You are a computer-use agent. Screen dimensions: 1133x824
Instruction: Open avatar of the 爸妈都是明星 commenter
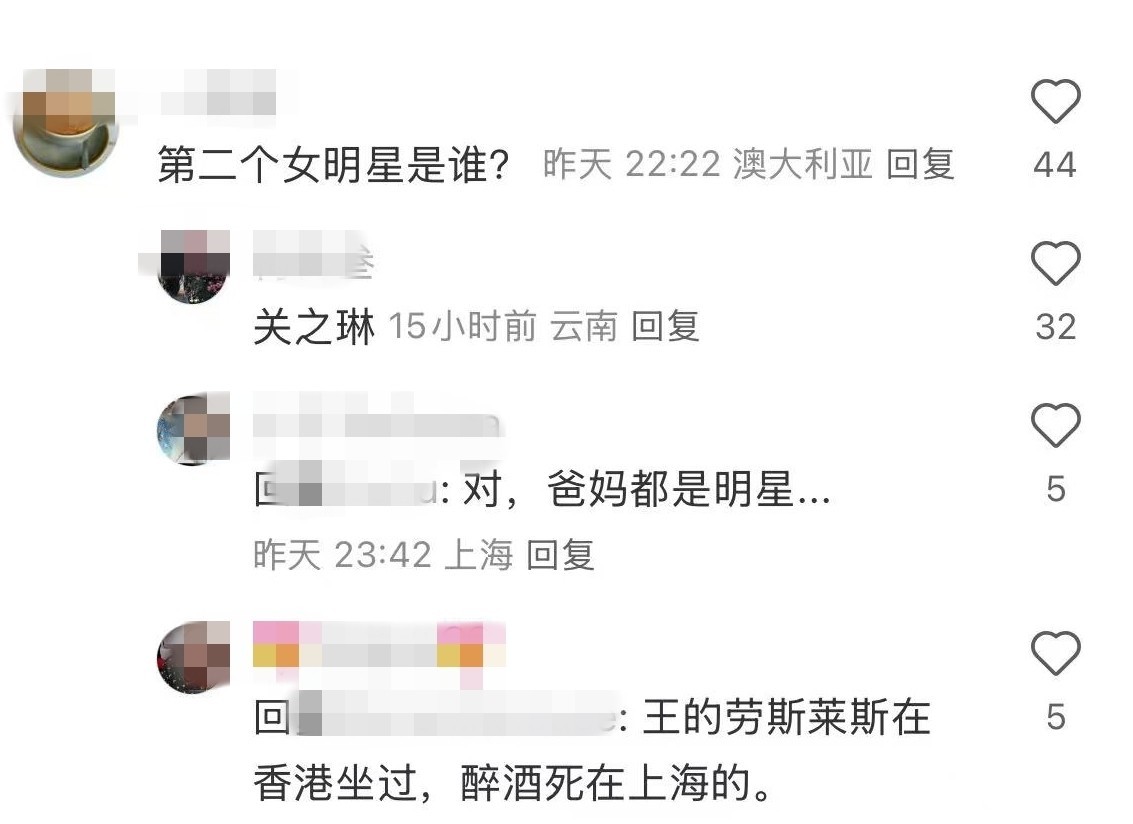point(194,430)
